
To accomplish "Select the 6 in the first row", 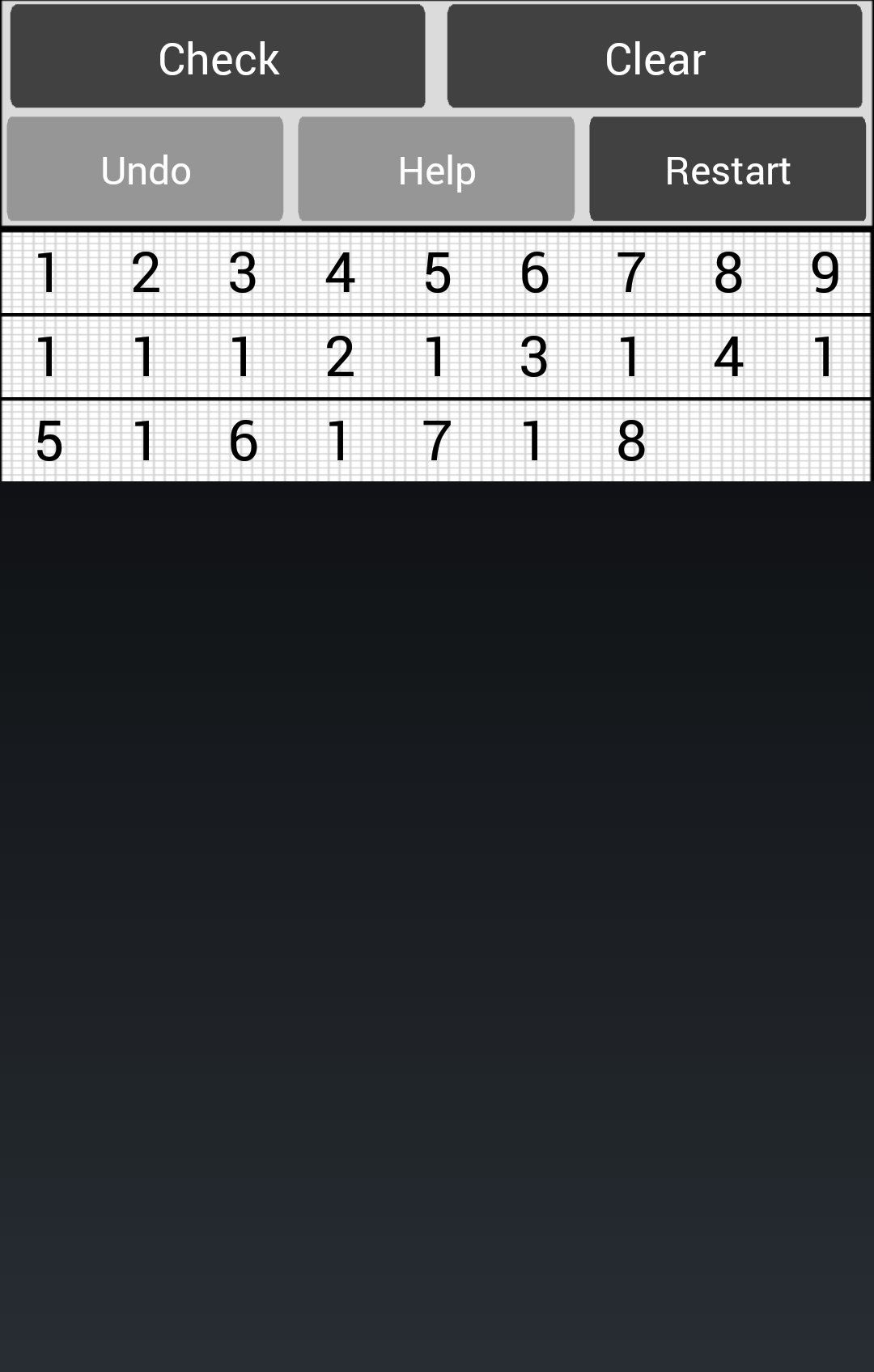I will 533,273.
